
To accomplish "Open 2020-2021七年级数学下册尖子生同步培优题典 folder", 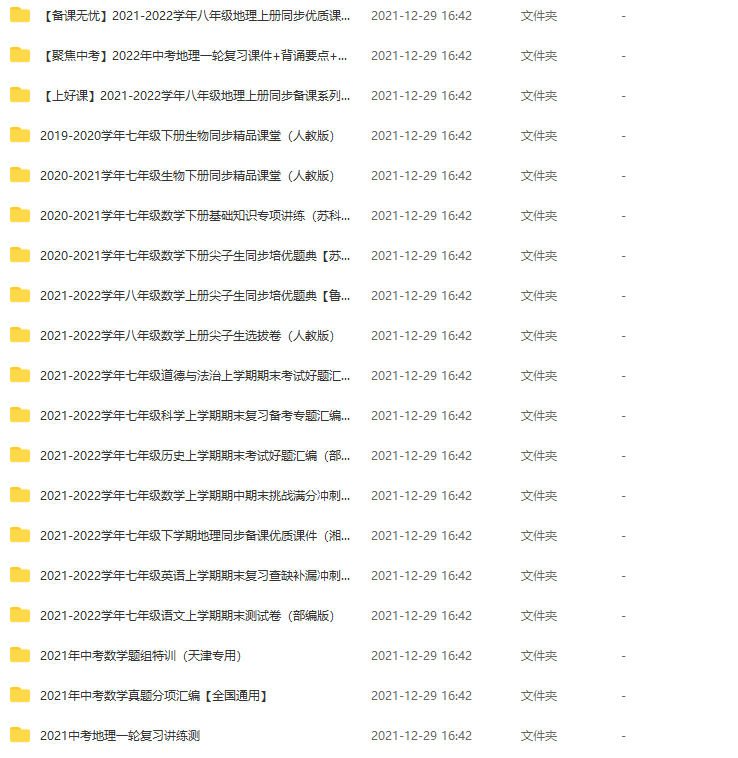I will click(195, 256).
